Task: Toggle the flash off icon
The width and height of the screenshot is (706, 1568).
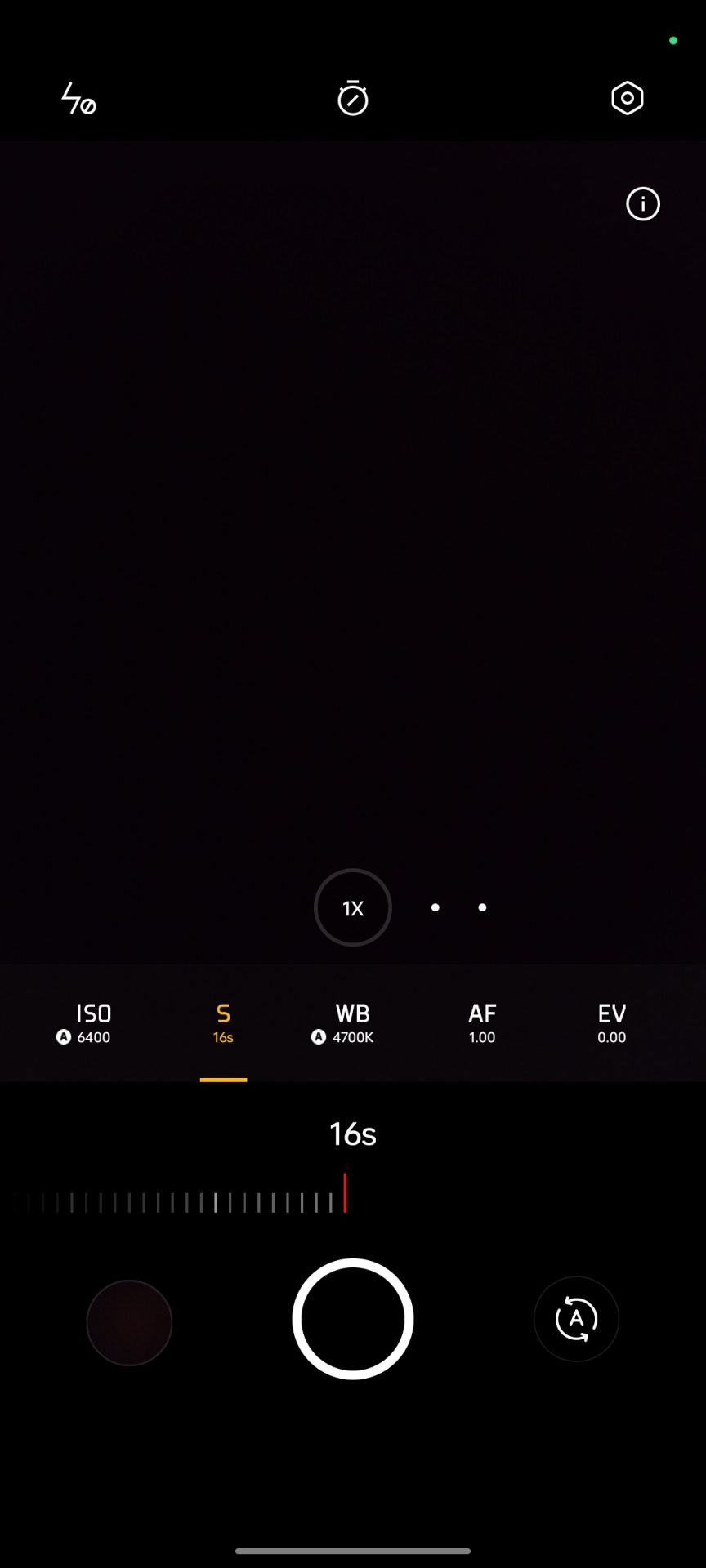Action: click(x=79, y=99)
